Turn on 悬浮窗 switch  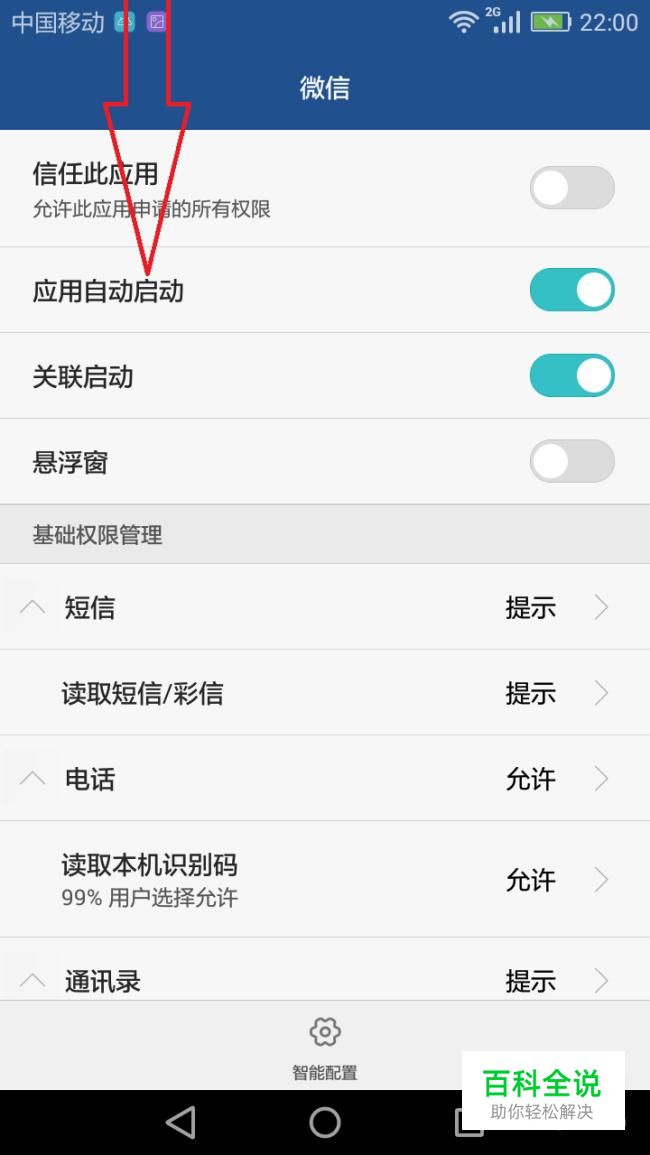point(572,461)
